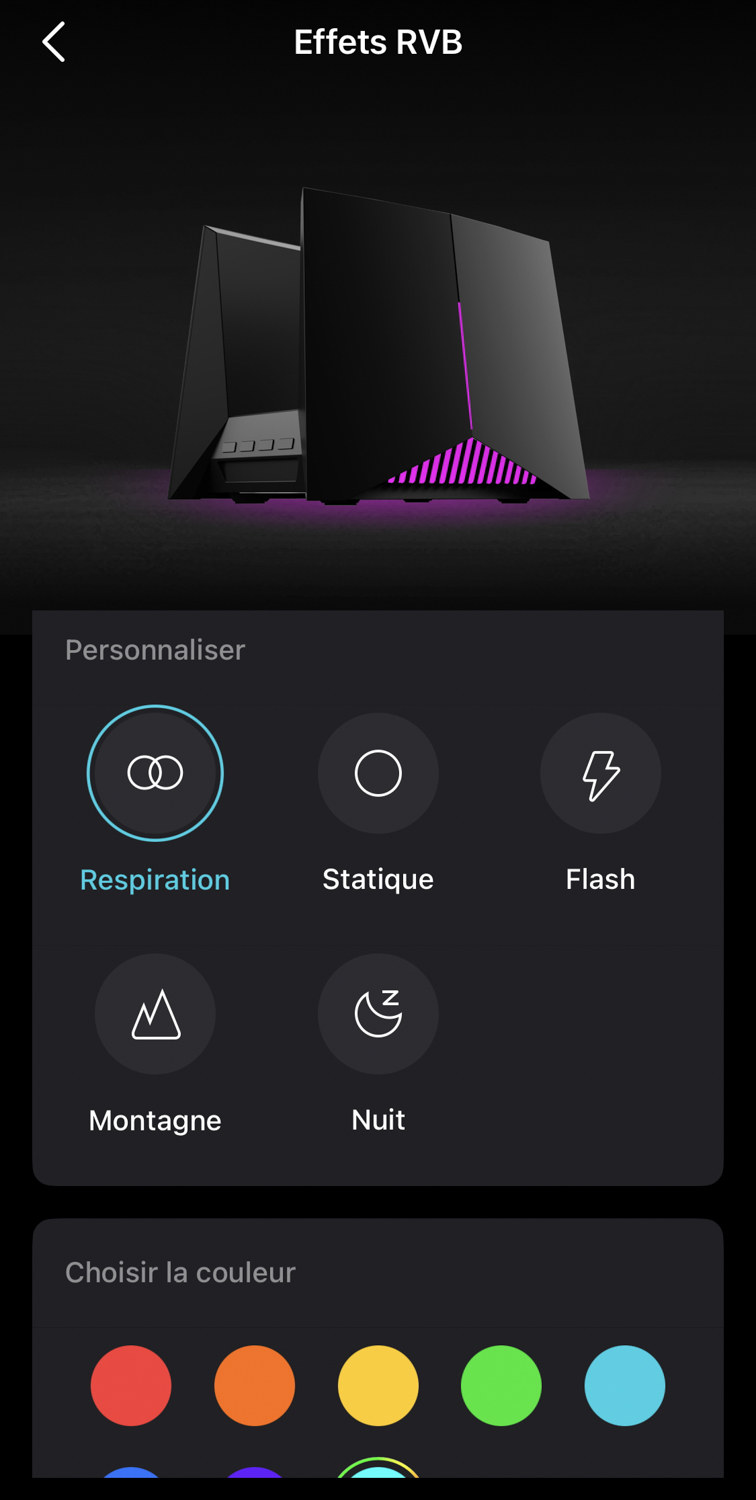Pick the red color swatch
This screenshot has height=1500, width=756.
point(131,1385)
